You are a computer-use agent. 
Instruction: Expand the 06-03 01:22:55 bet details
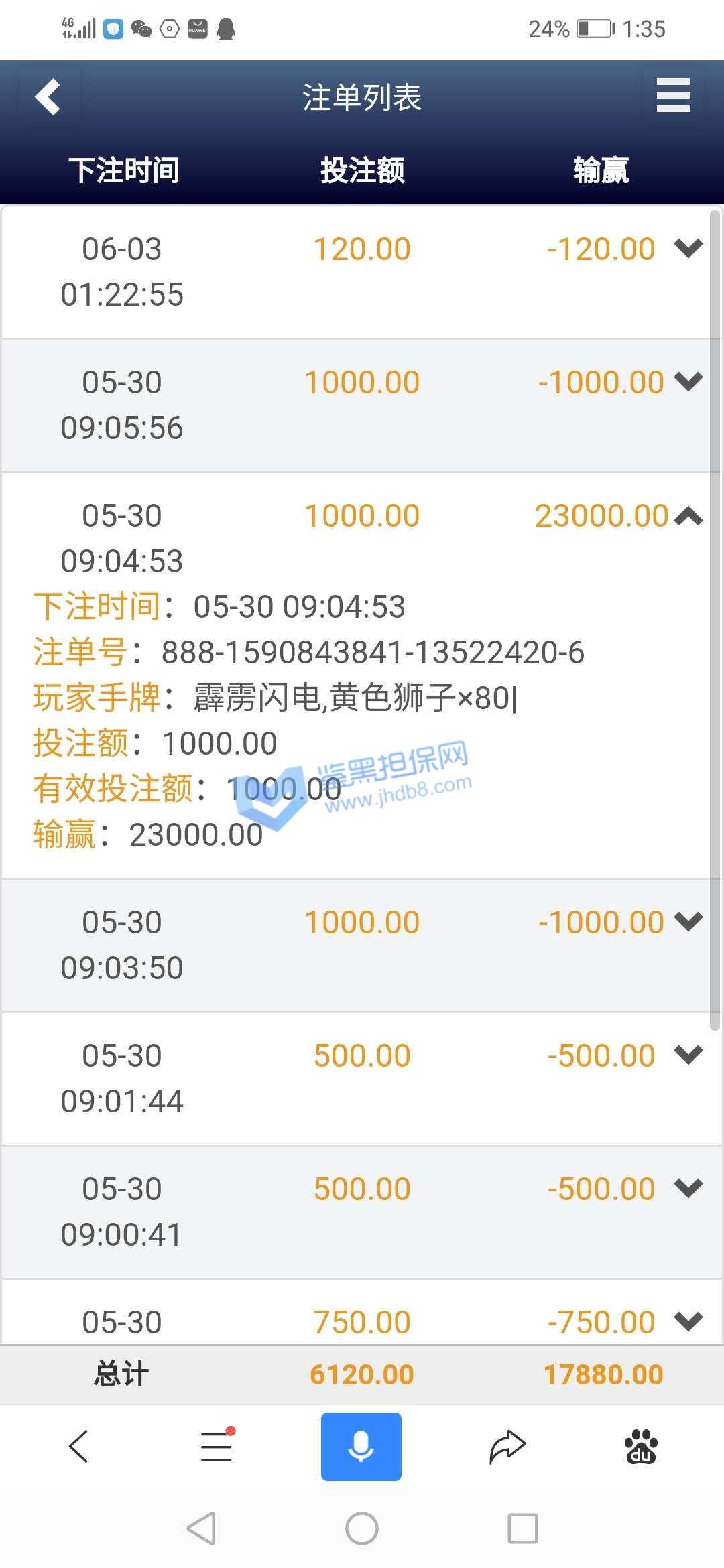tap(688, 249)
